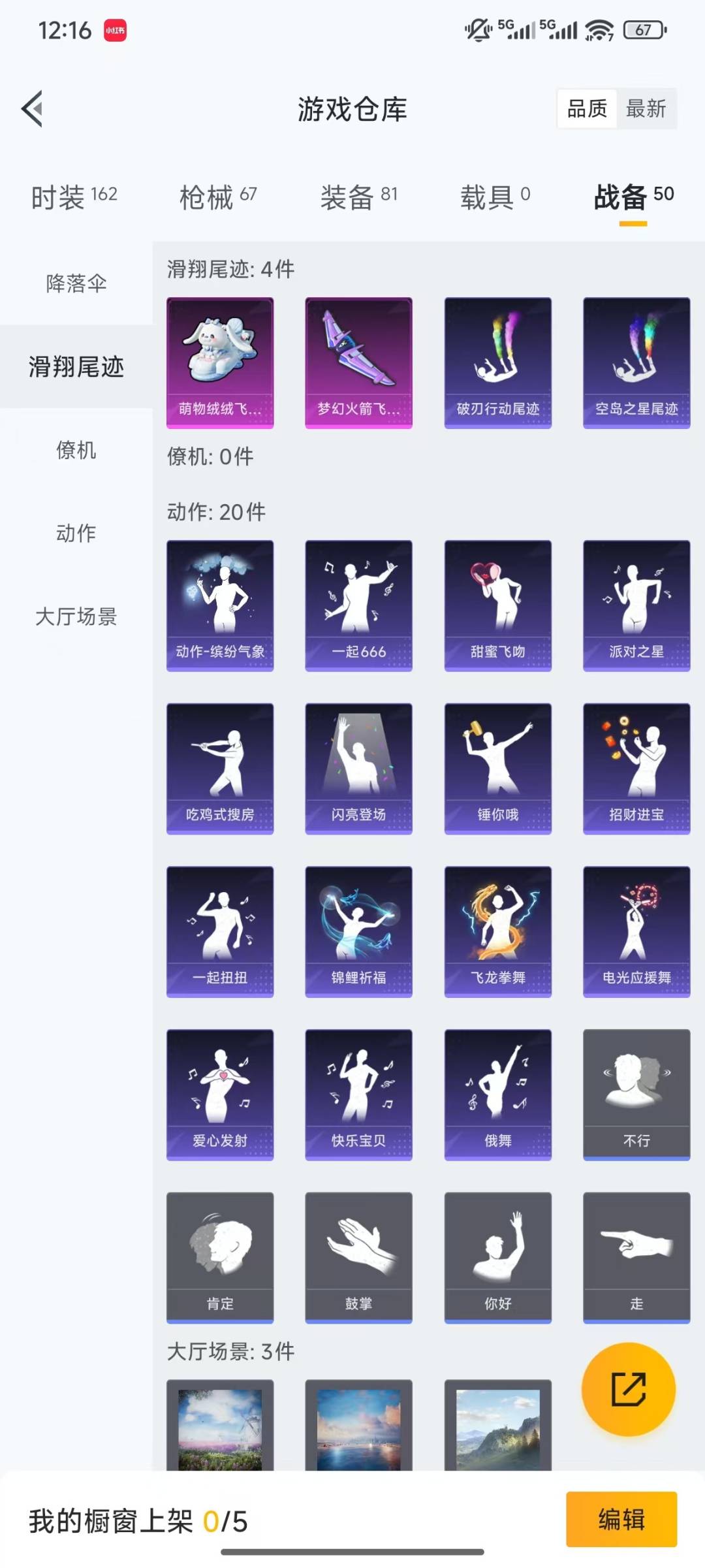
Task: Tap the 编辑 button
Action: point(621,1520)
